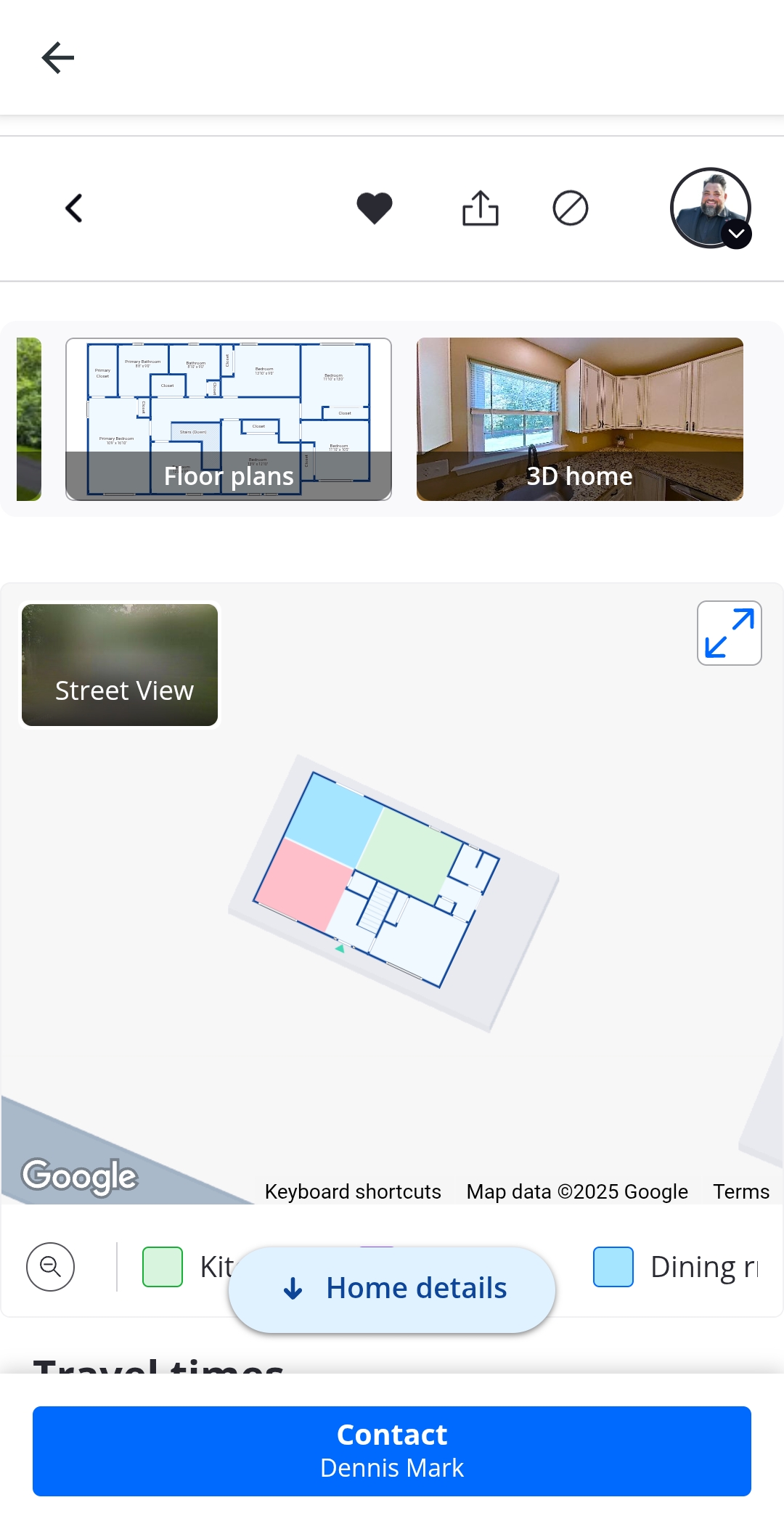Image resolution: width=784 pixels, height=1529 pixels.
Task: Open the agent profile picture dropdown
Action: [x=711, y=208]
